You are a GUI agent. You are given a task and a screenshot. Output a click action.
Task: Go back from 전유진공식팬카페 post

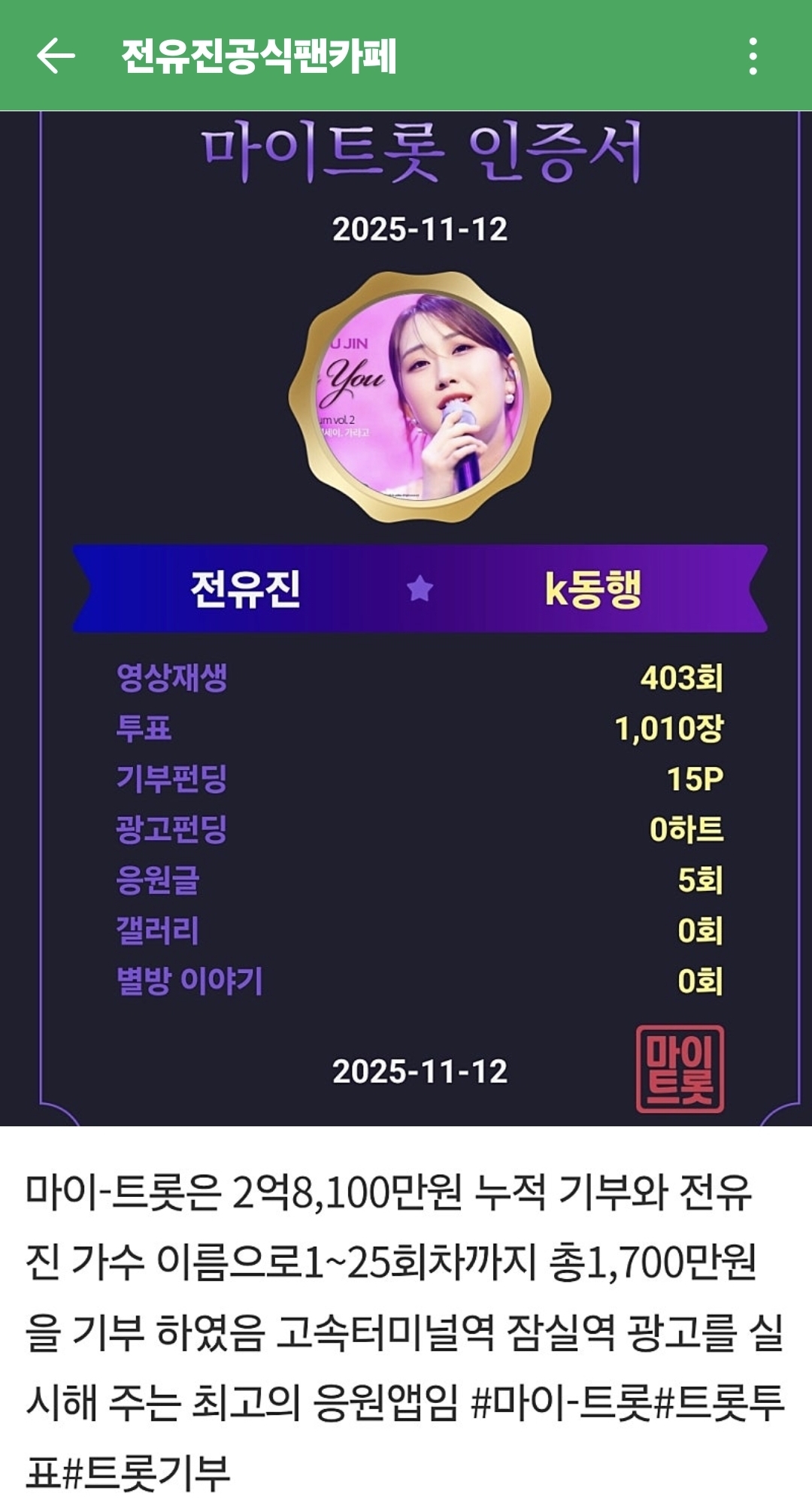(56, 56)
